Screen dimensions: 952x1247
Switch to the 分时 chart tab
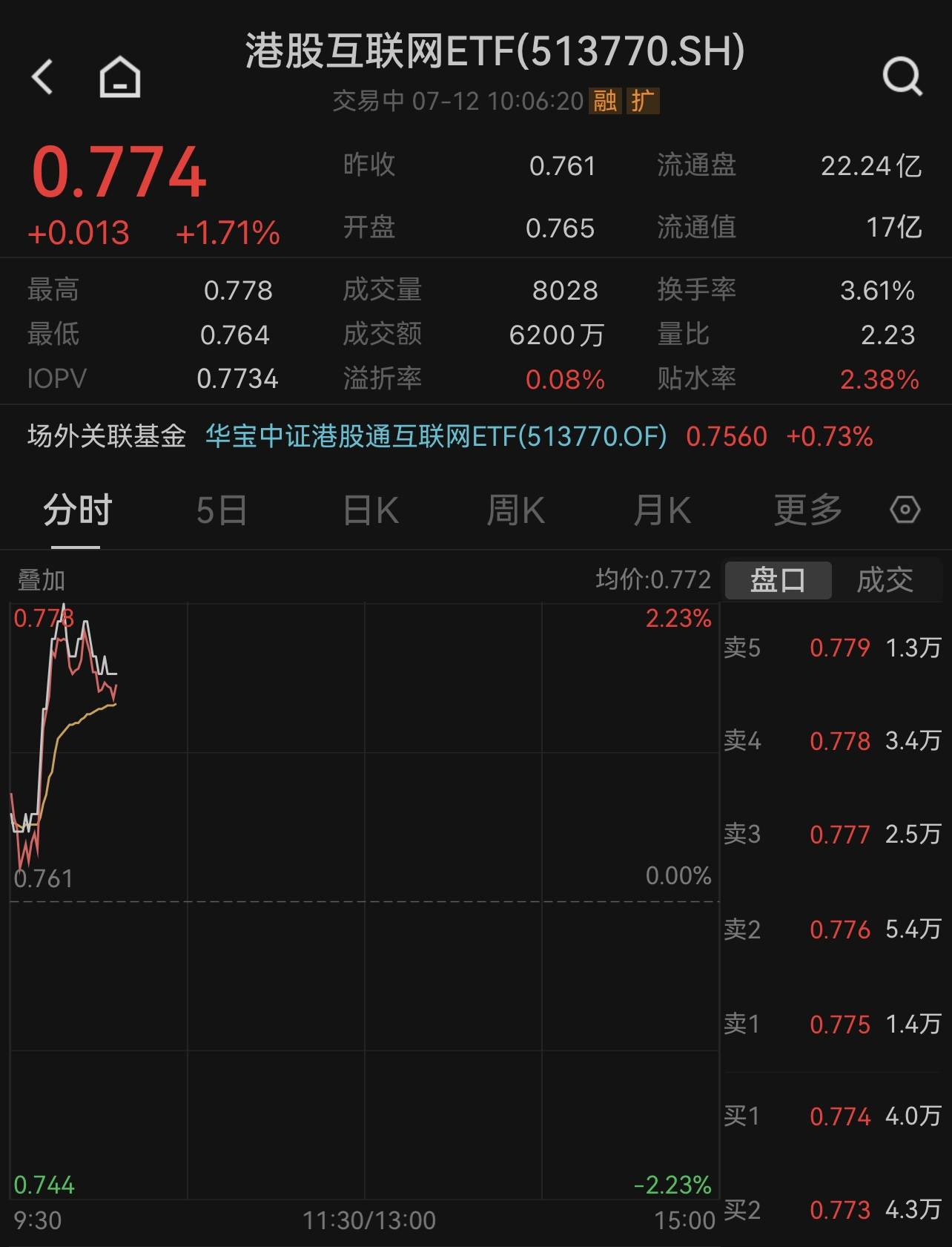coord(77,510)
